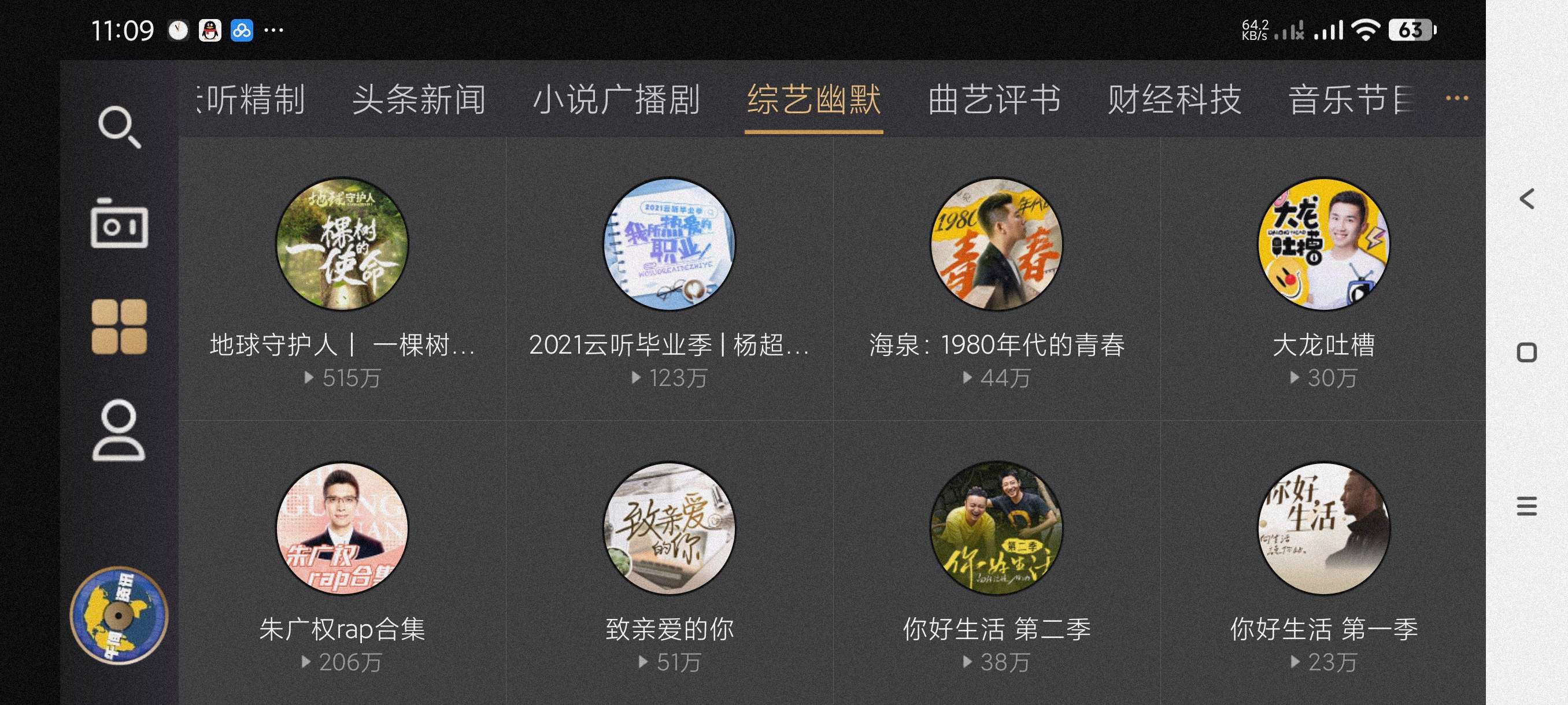Open the 地球守护人 album
Image resolution: width=1568 pixels, height=705 pixels.
tap(342, 244)
